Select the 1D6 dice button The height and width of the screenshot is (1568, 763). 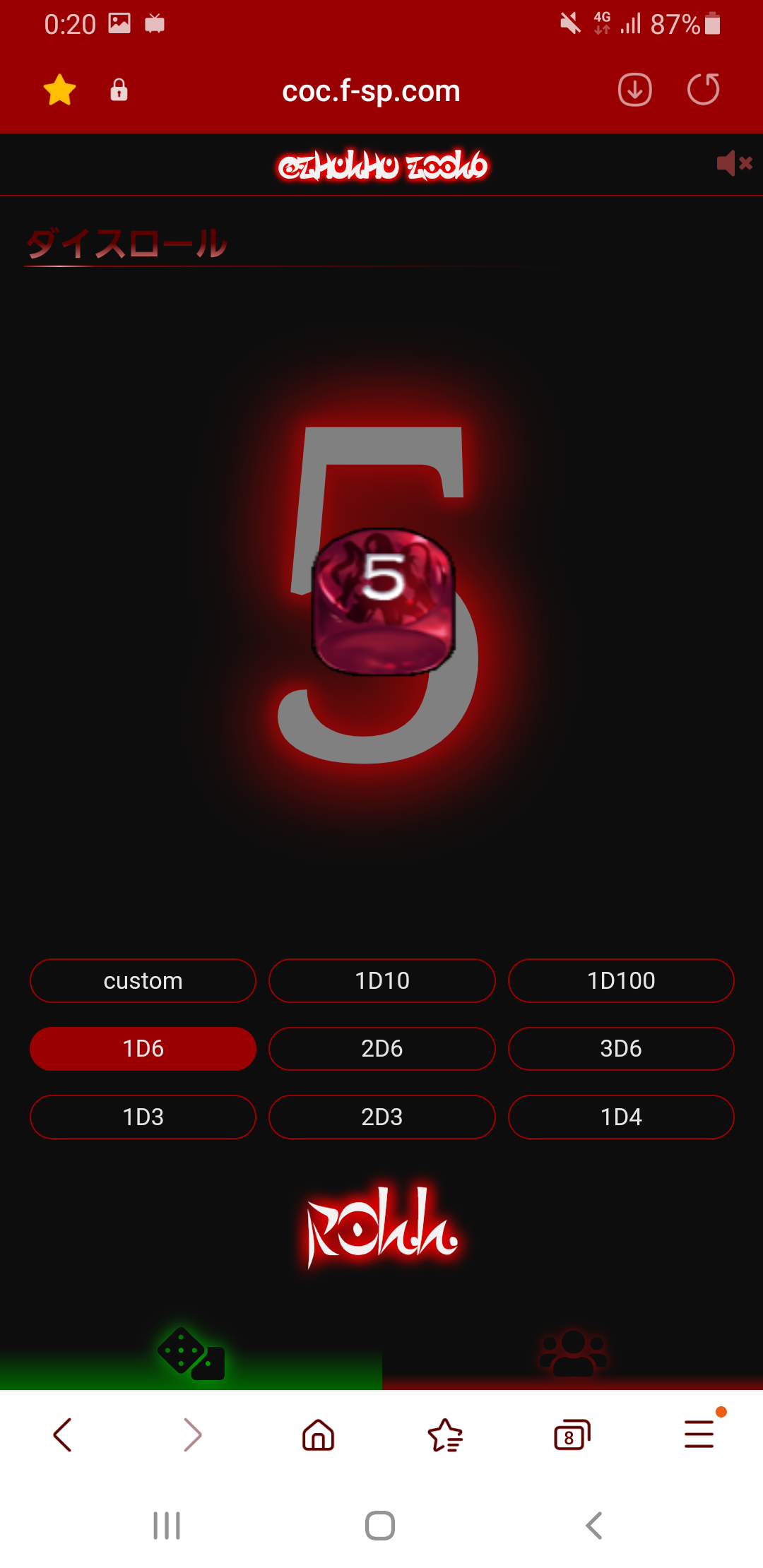(143, 1049)
